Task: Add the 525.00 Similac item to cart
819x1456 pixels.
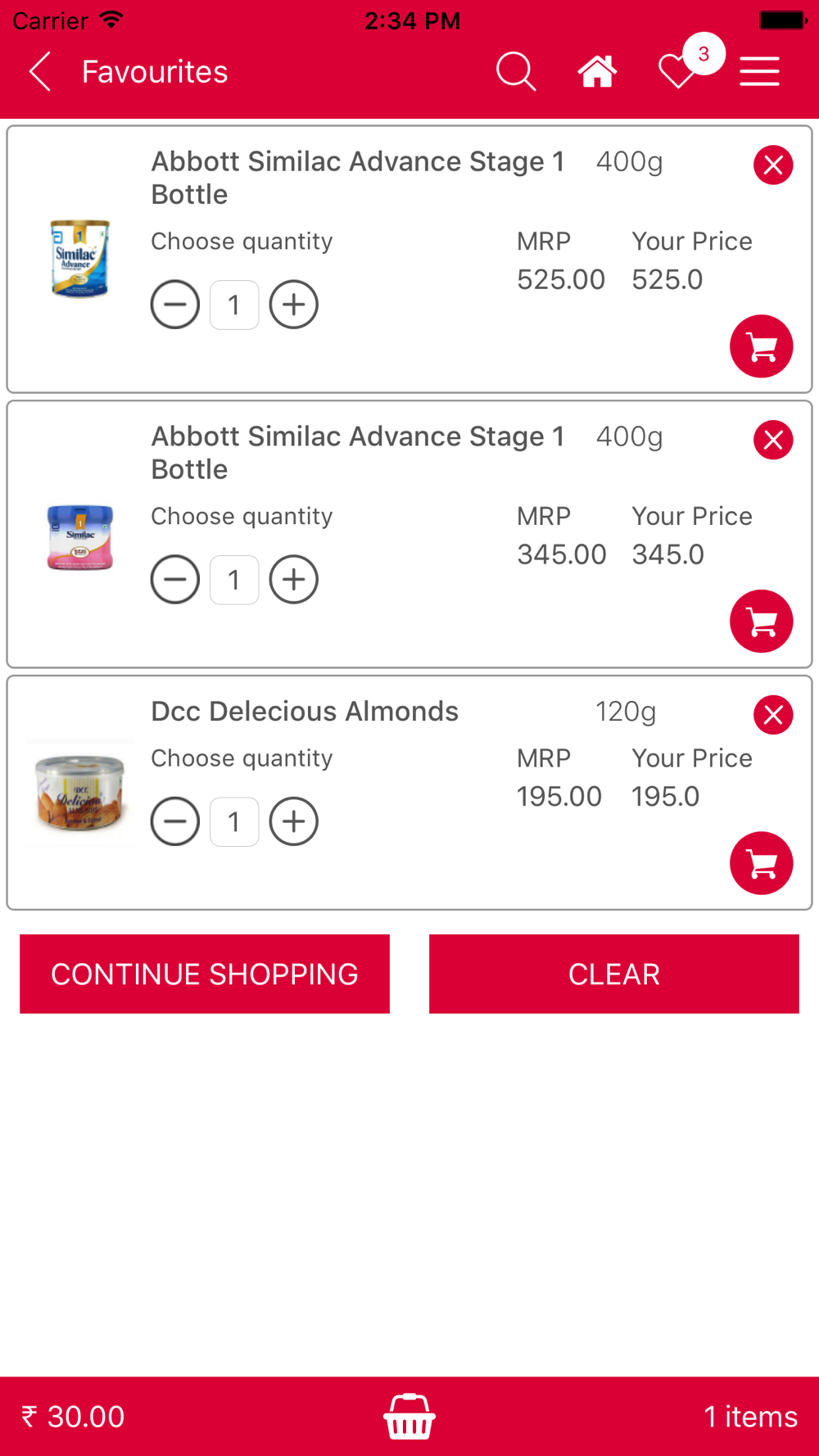Action: click(x=762, y=346)
